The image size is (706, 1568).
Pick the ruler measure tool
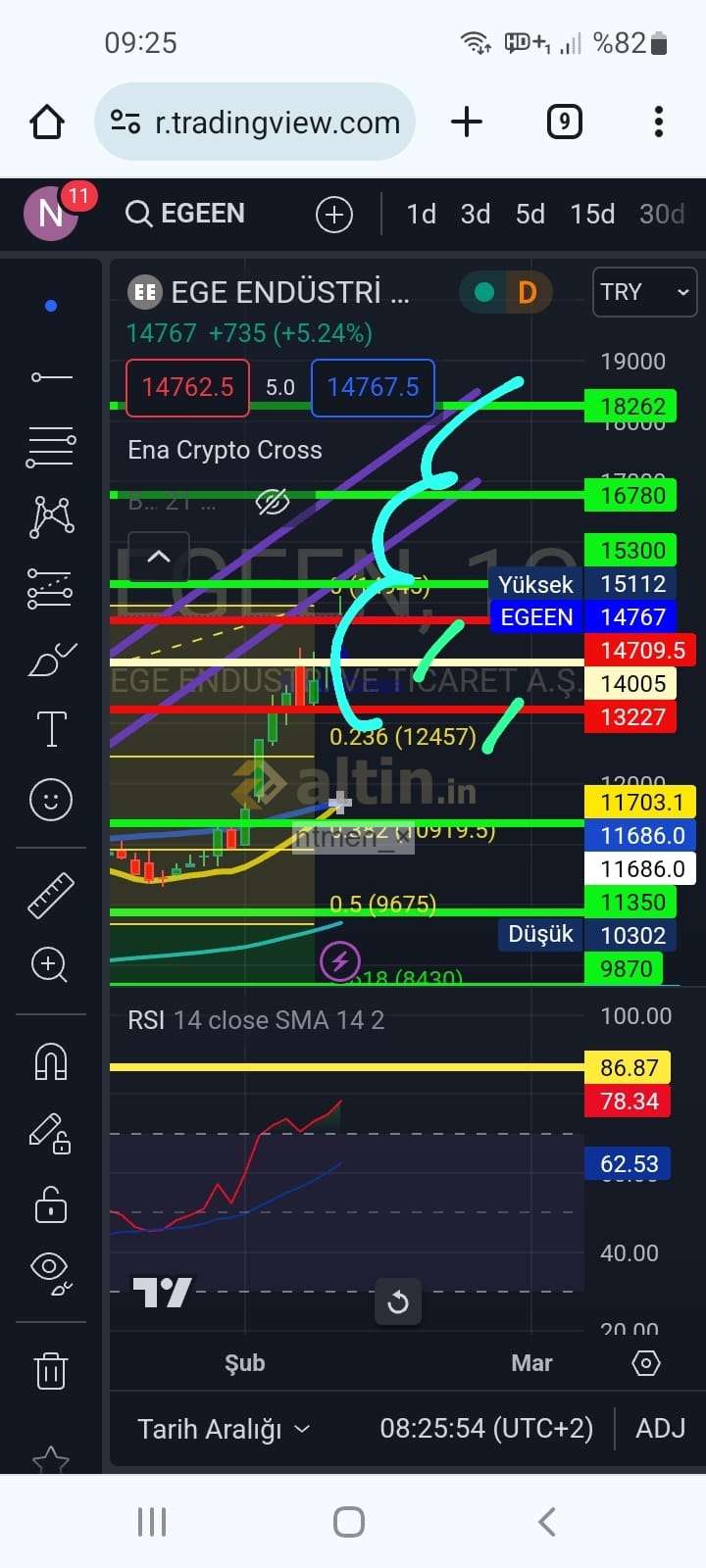click(x=51, y=894)
